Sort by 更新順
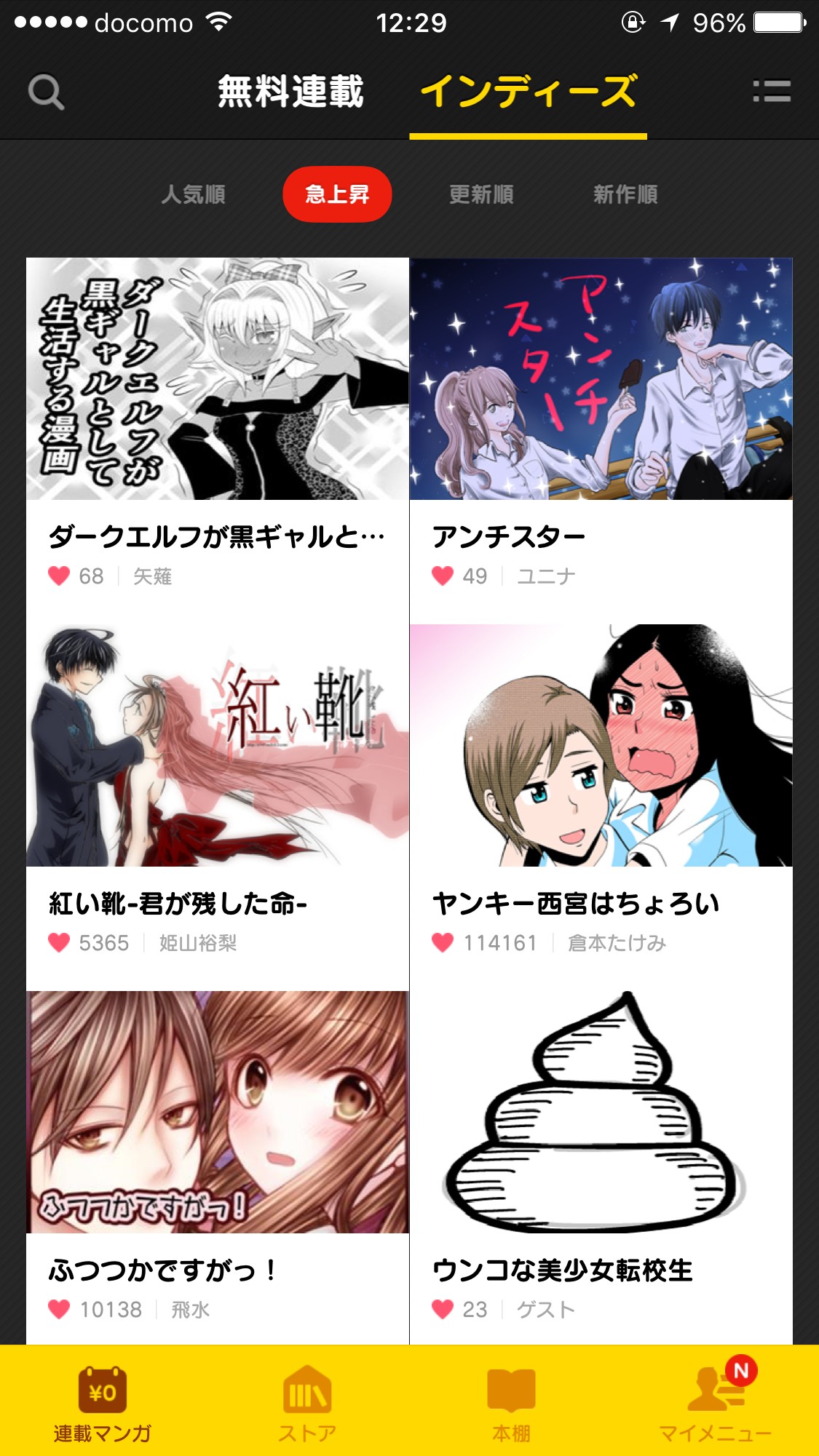 click(481, 194)
